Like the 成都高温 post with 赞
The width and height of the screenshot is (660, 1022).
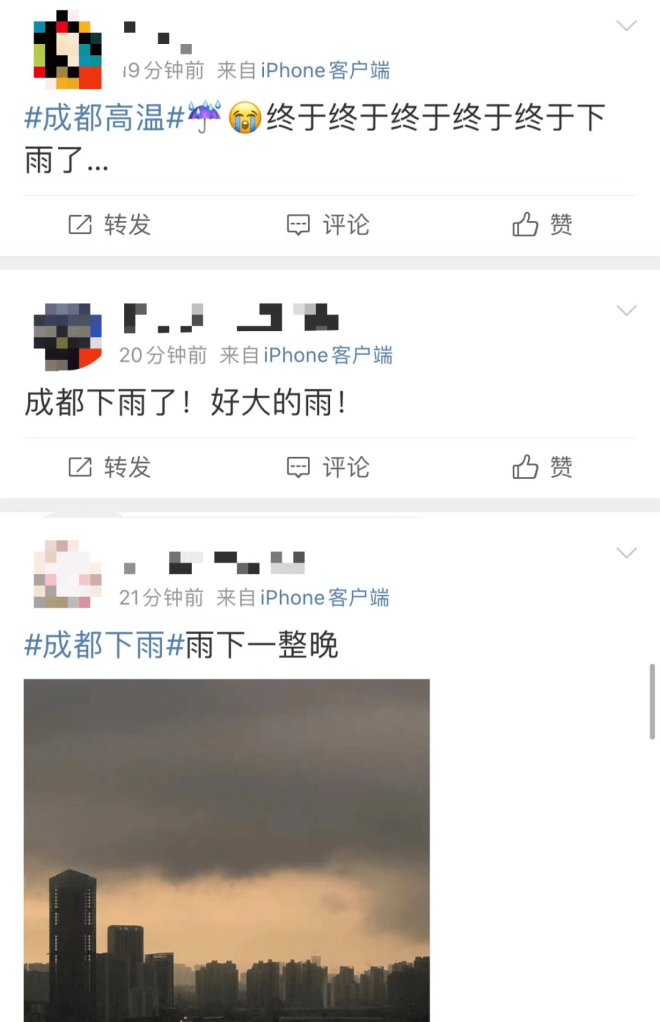coord(542,225)
